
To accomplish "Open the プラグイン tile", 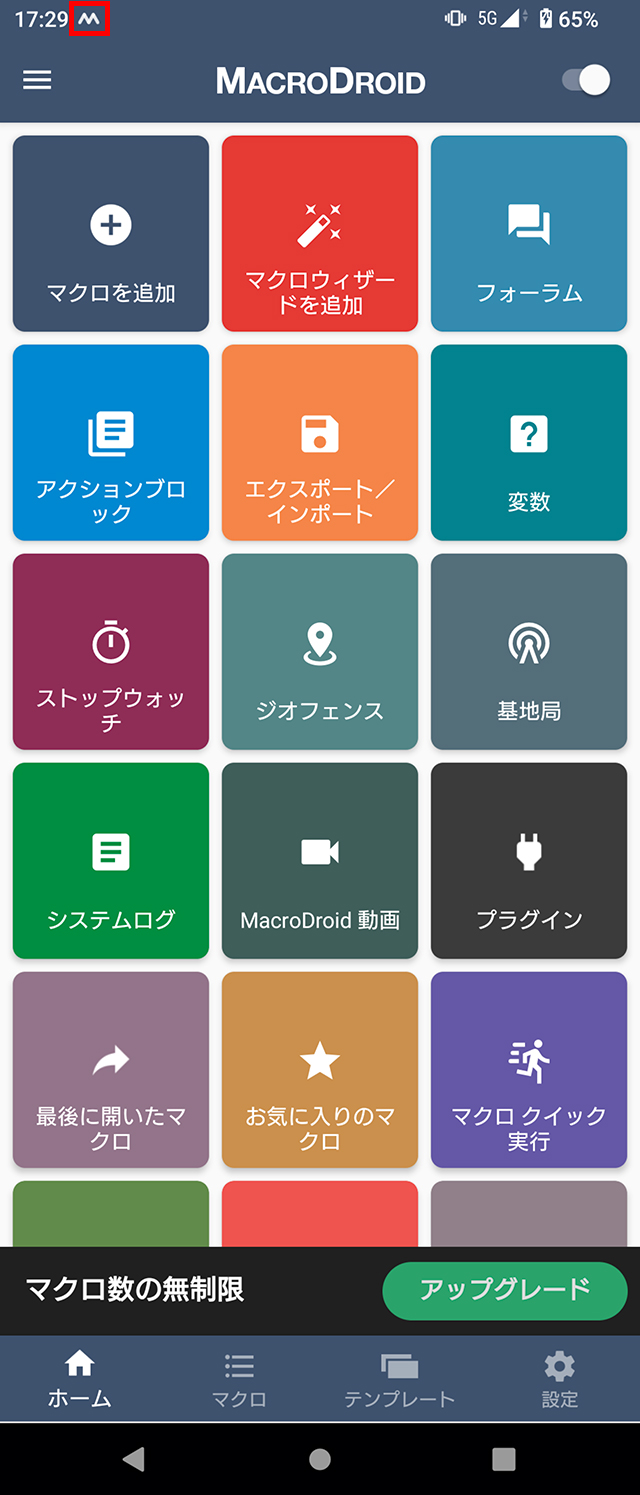I will tap(529, 861).
